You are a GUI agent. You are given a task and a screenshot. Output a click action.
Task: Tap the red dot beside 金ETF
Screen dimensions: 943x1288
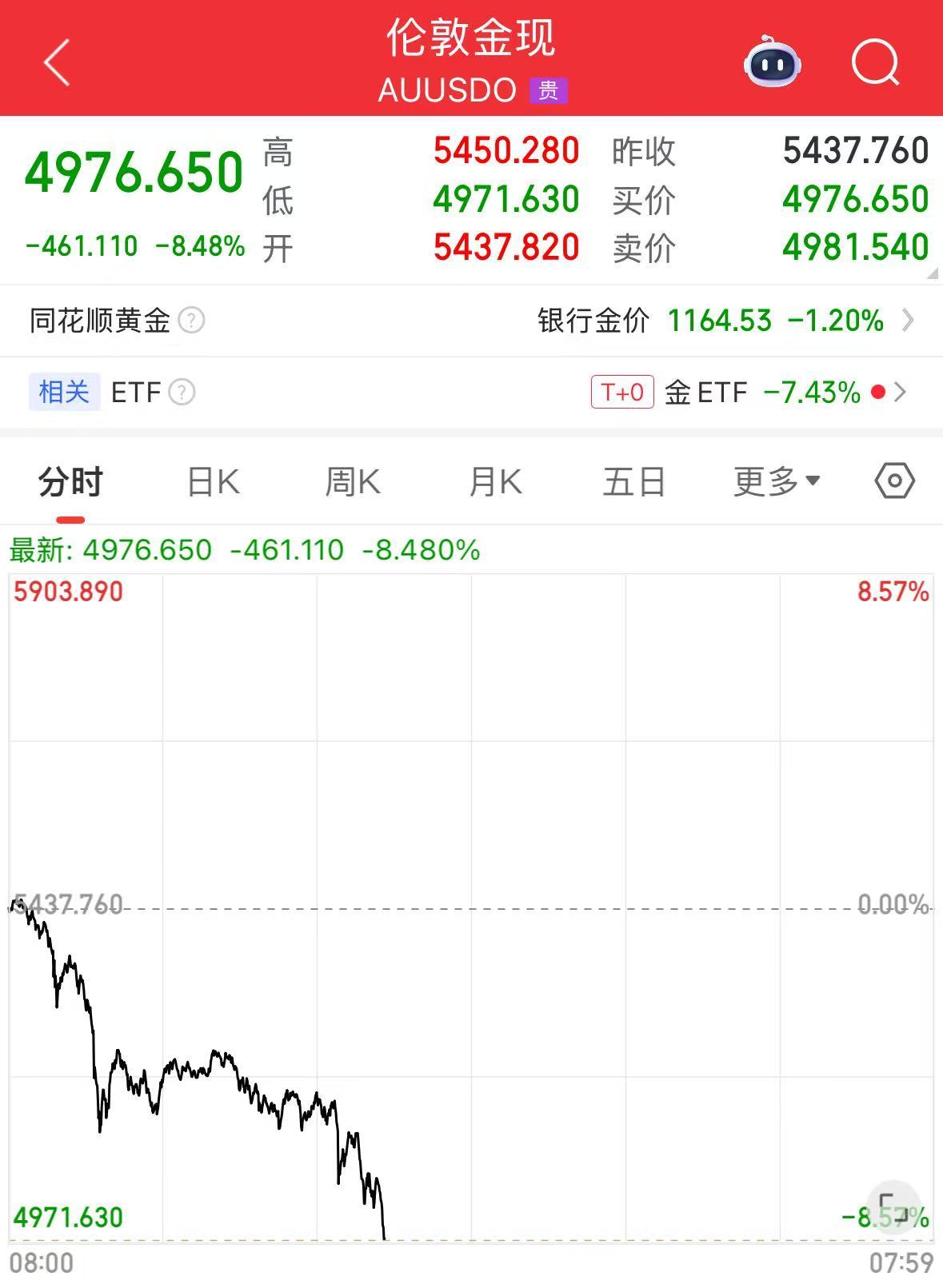(877, 392)
